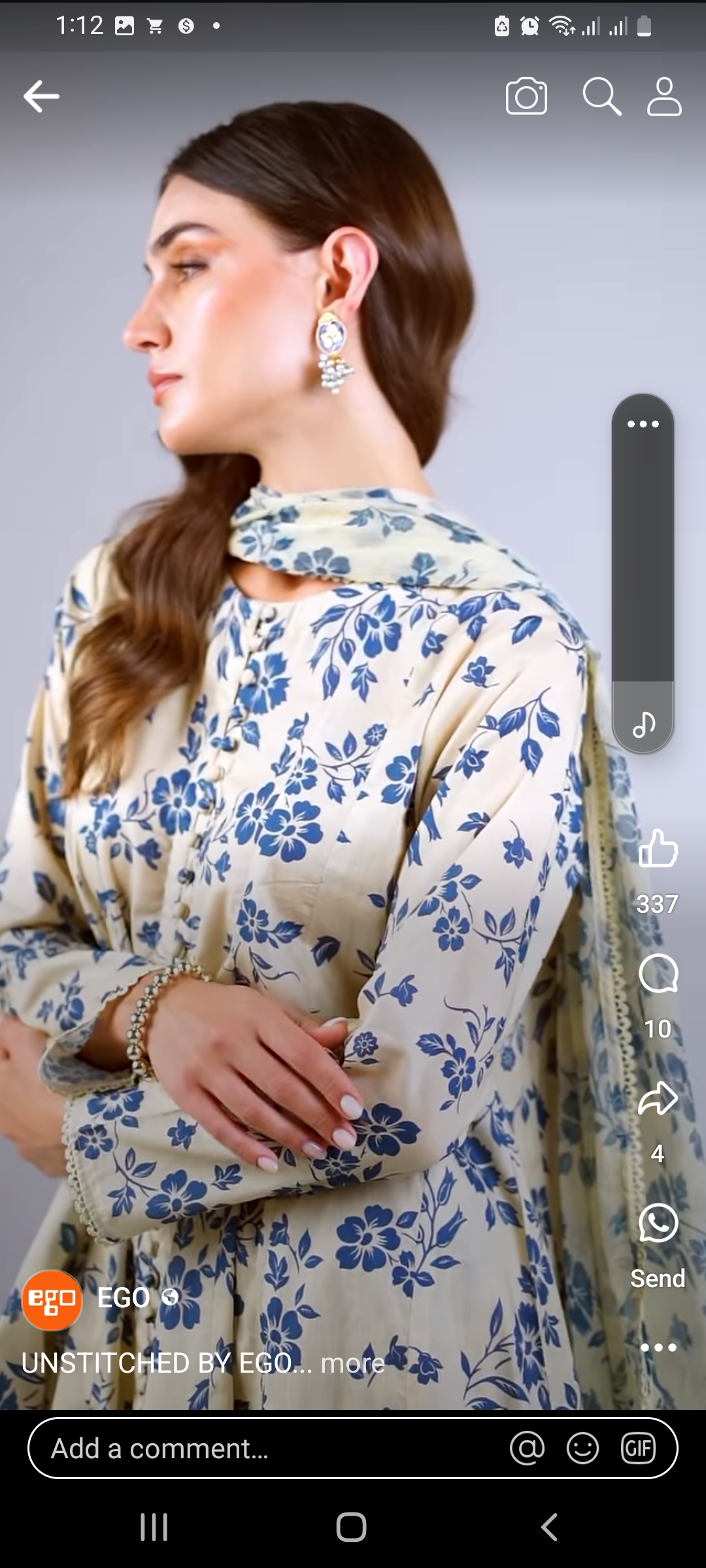The height and width of the screenshot is (1568, 706).
Task: Like this reel with the thumbs up
Action: coord(658,849)
